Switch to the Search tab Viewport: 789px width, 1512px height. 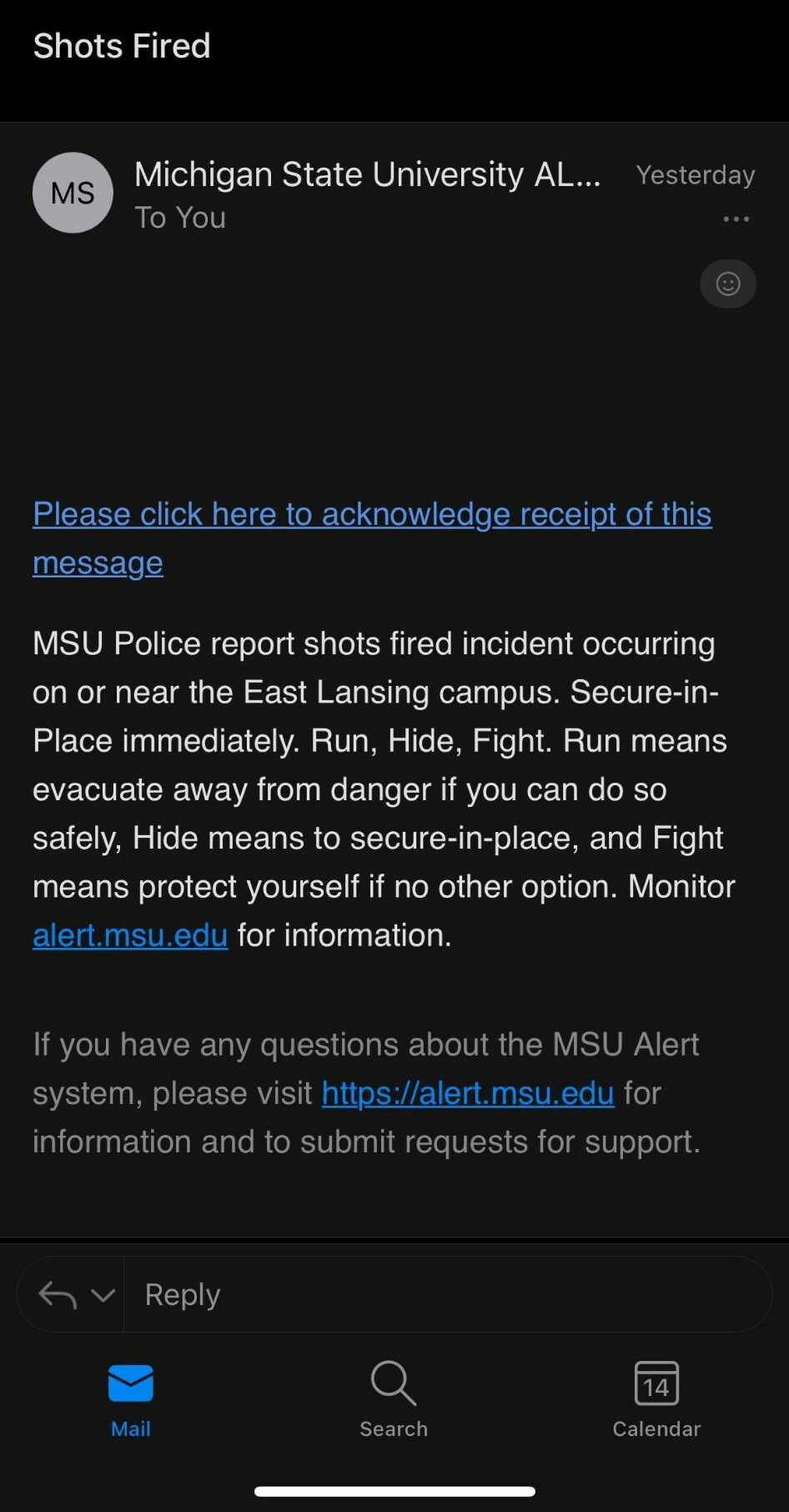[394, 1399]
